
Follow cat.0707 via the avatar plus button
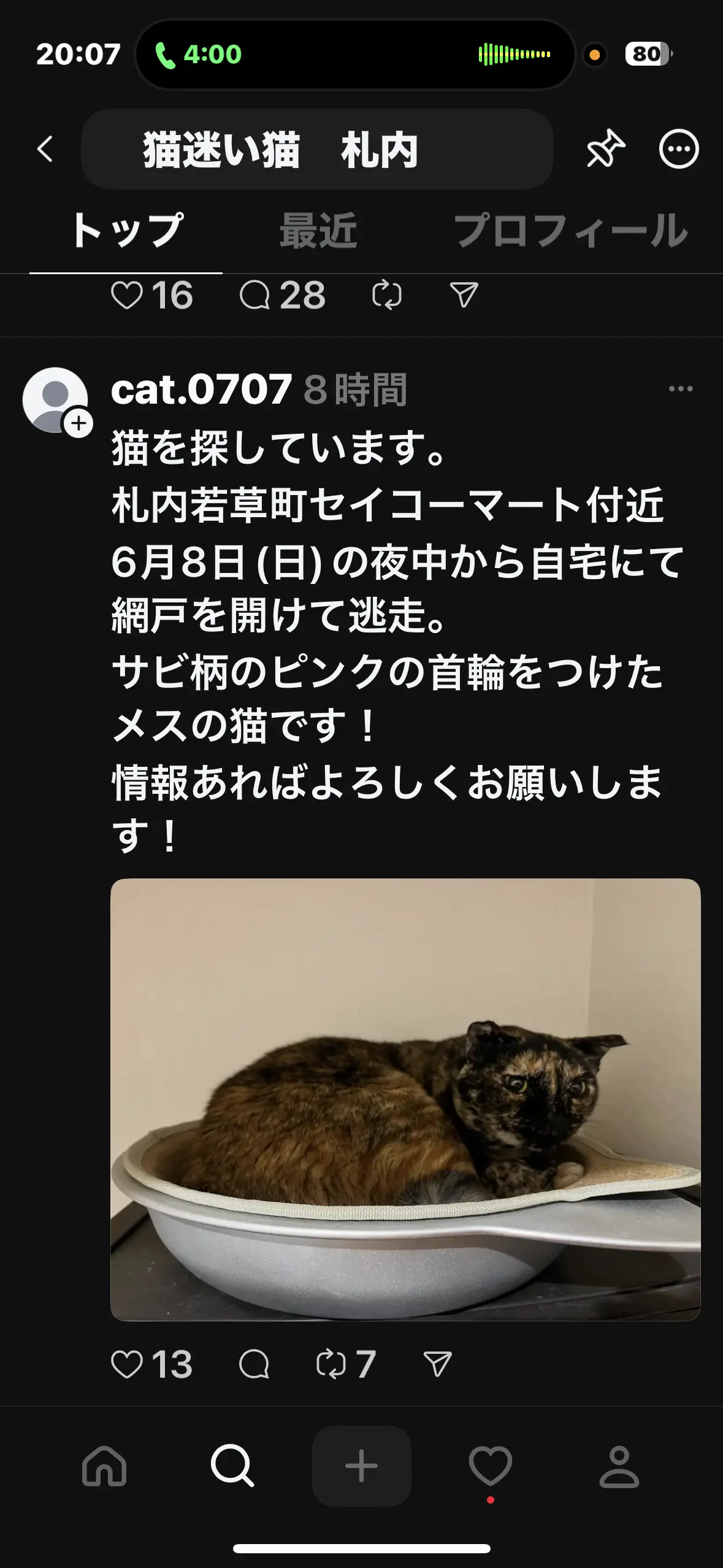click(x=79, y=423)
